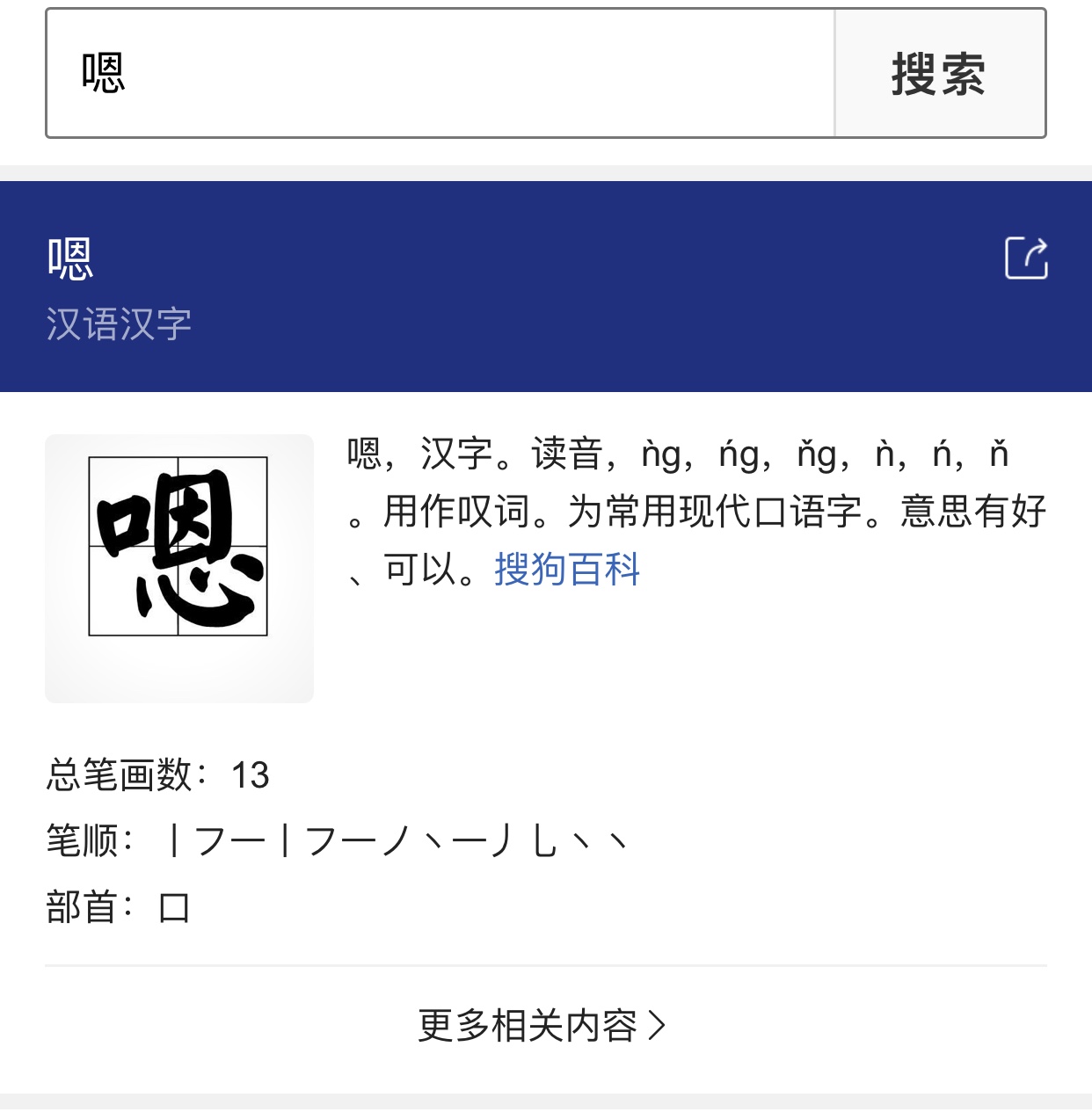The height and width of the screenshot is (1112, 1092).
Task: Tap the search input containing 嗯
Action: pos(440,73)
